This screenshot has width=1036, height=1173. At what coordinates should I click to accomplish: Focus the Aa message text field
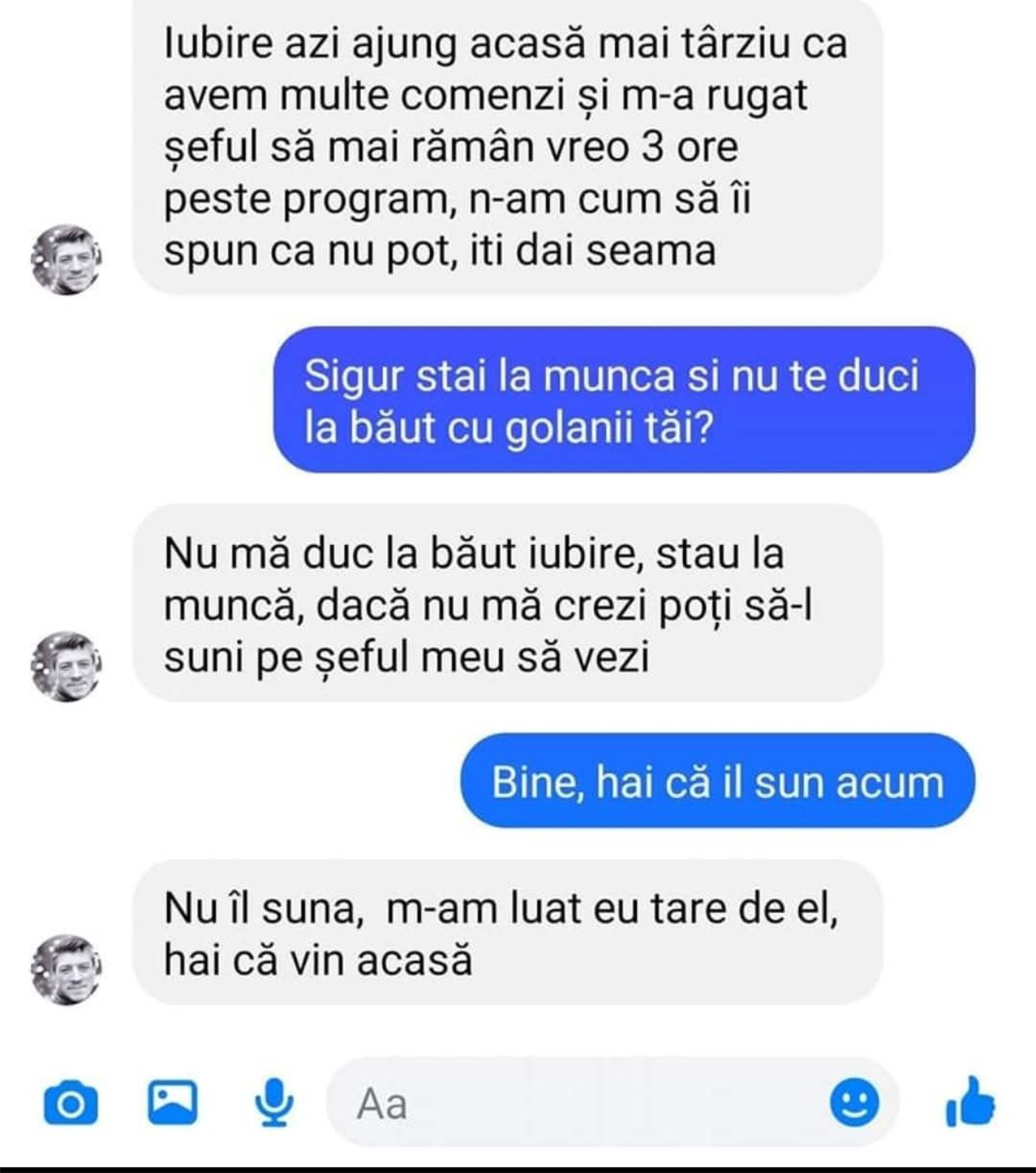pyautogui.click(x=577, y=1103)
